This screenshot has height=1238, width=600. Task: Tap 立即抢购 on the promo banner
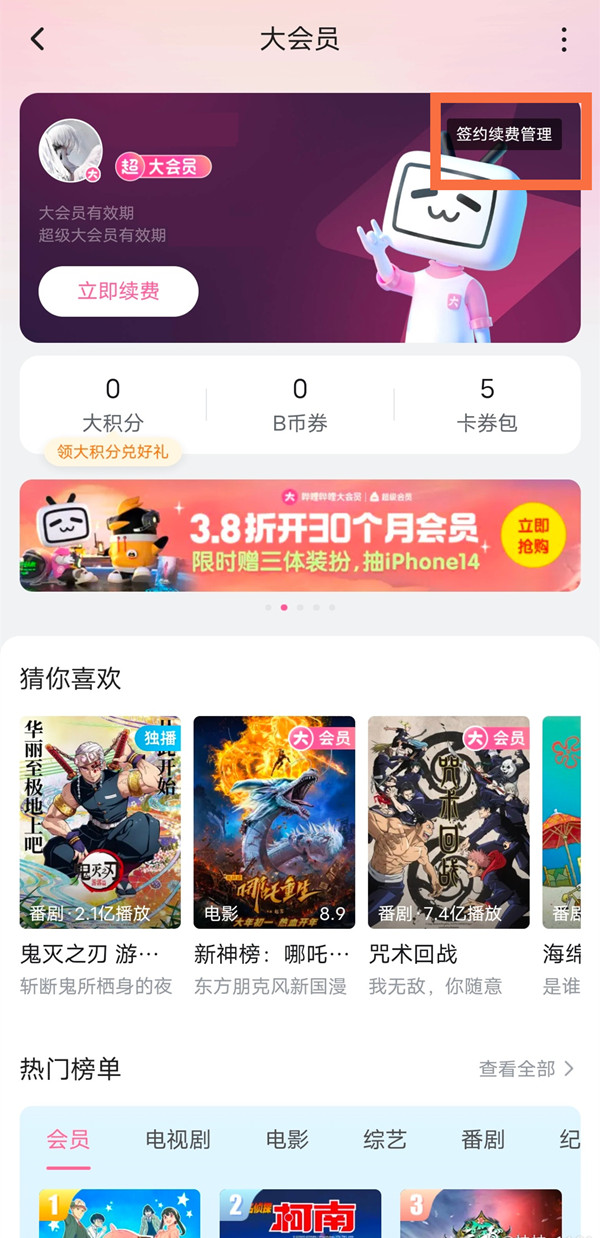tap(533, 536)
